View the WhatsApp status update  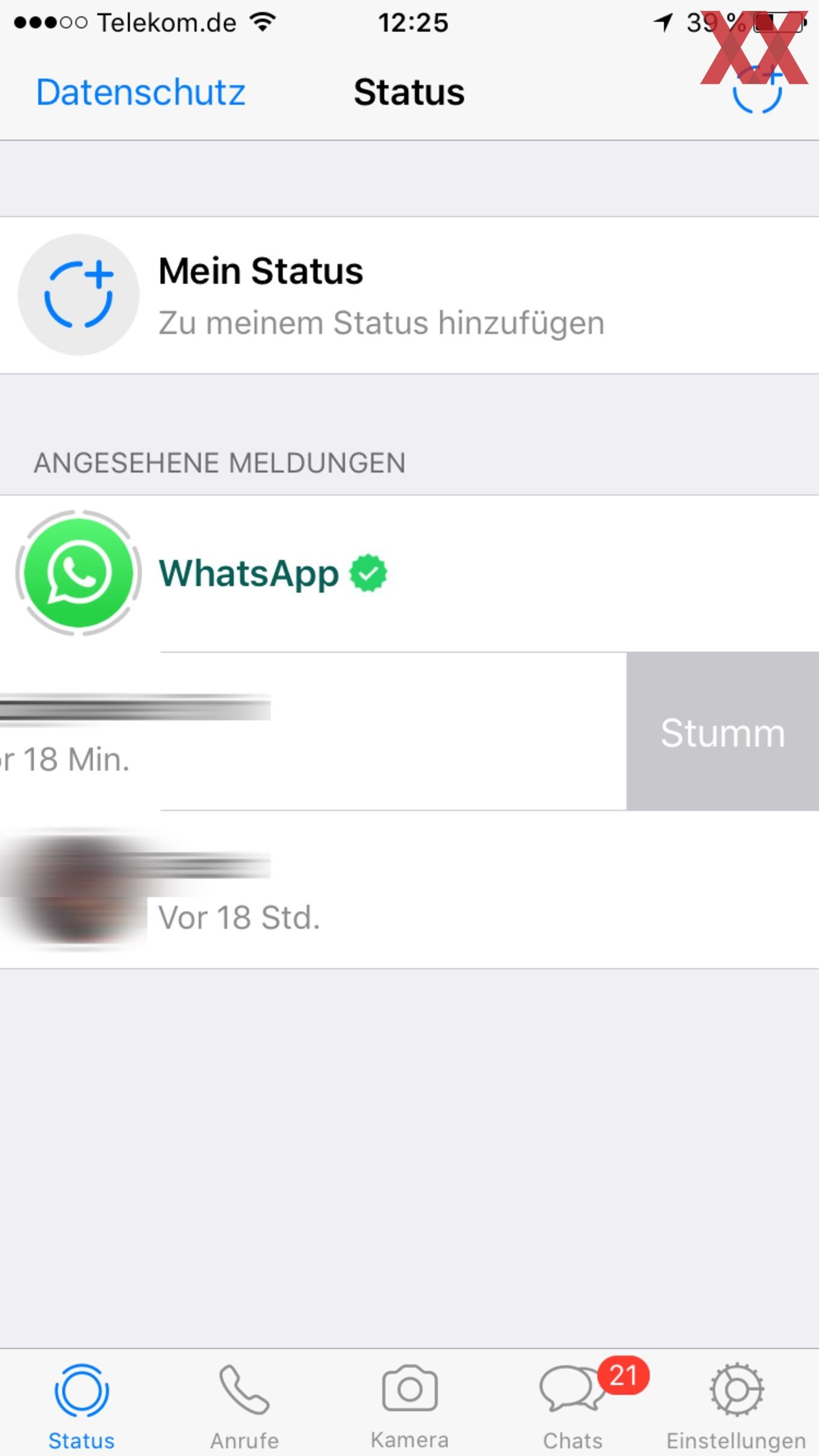tap(409, 573)
